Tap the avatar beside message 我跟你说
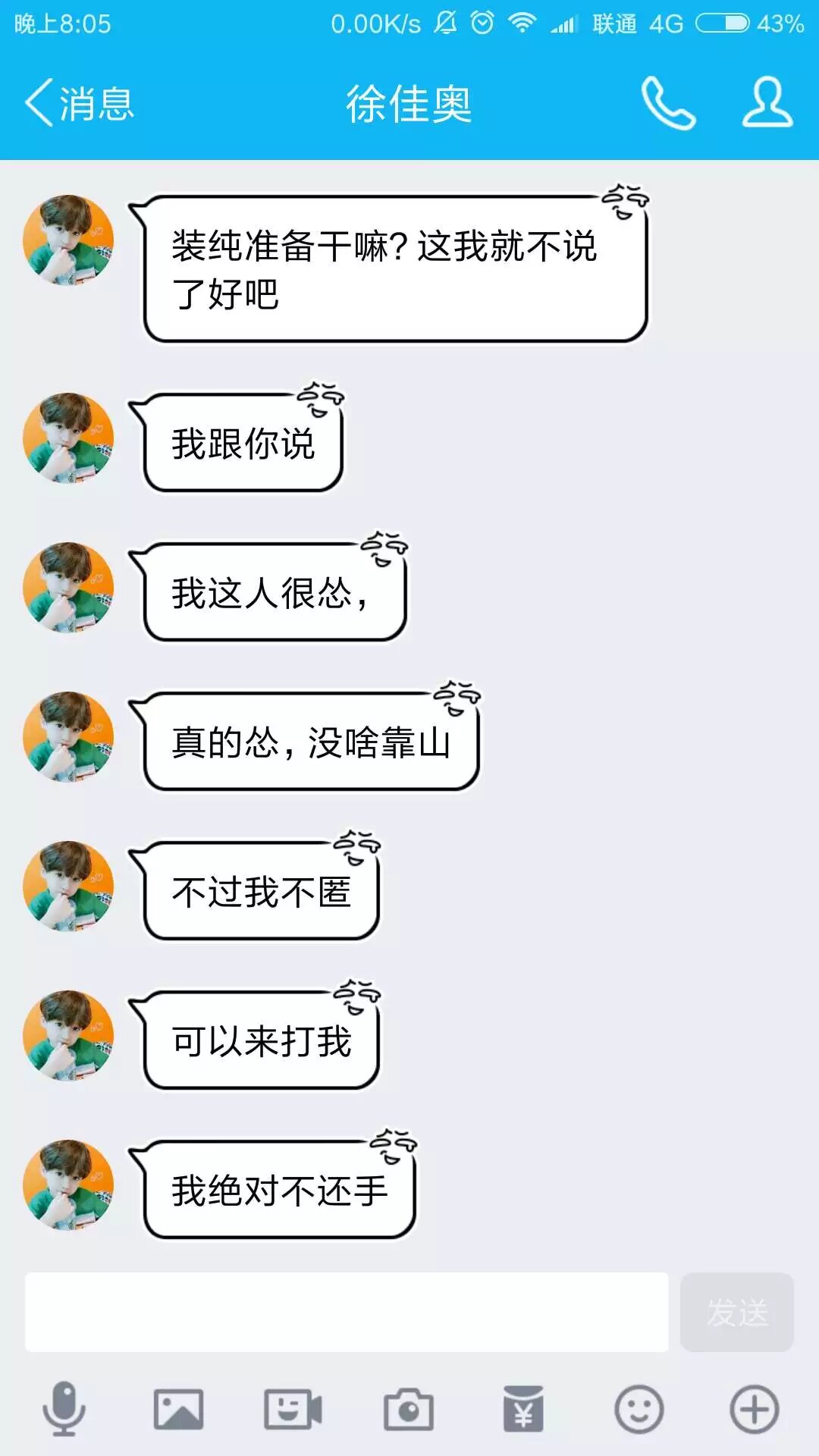The height and width of the screenshot is (1456, 819). [68, 438]
